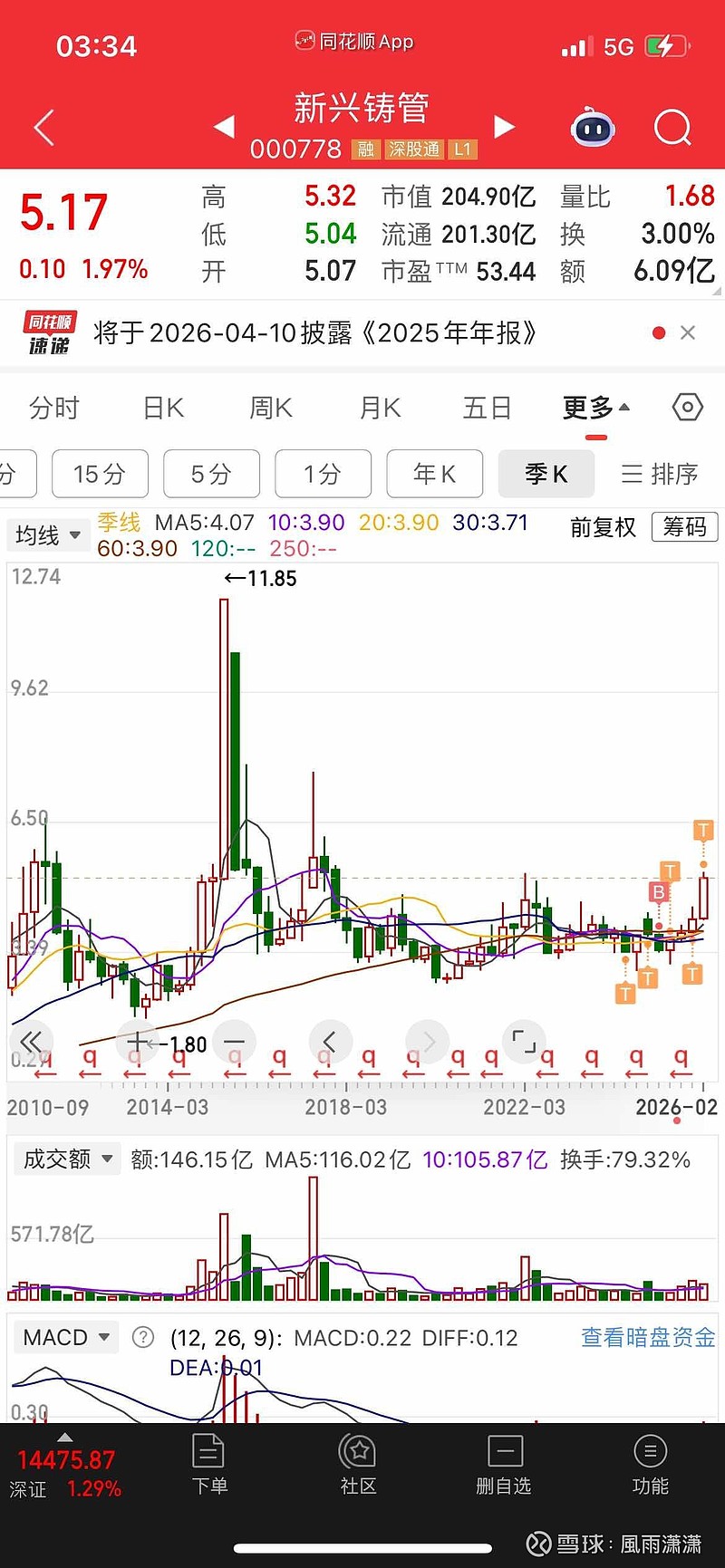Screen dimensions: 725x1568
Task: Open the MACD indicator dropdown
Action: (65, 1337)
